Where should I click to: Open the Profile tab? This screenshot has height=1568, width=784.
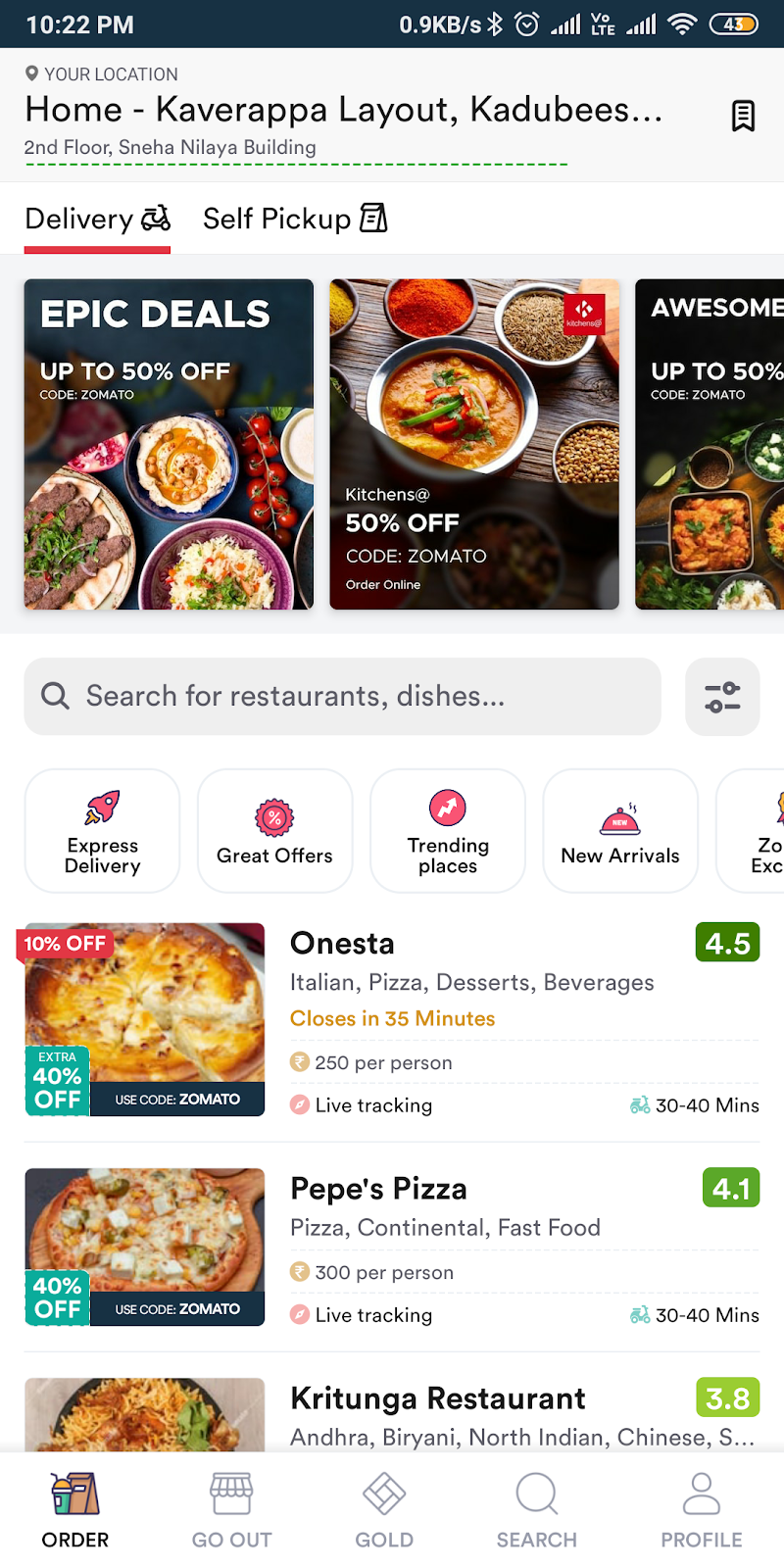701,1510
